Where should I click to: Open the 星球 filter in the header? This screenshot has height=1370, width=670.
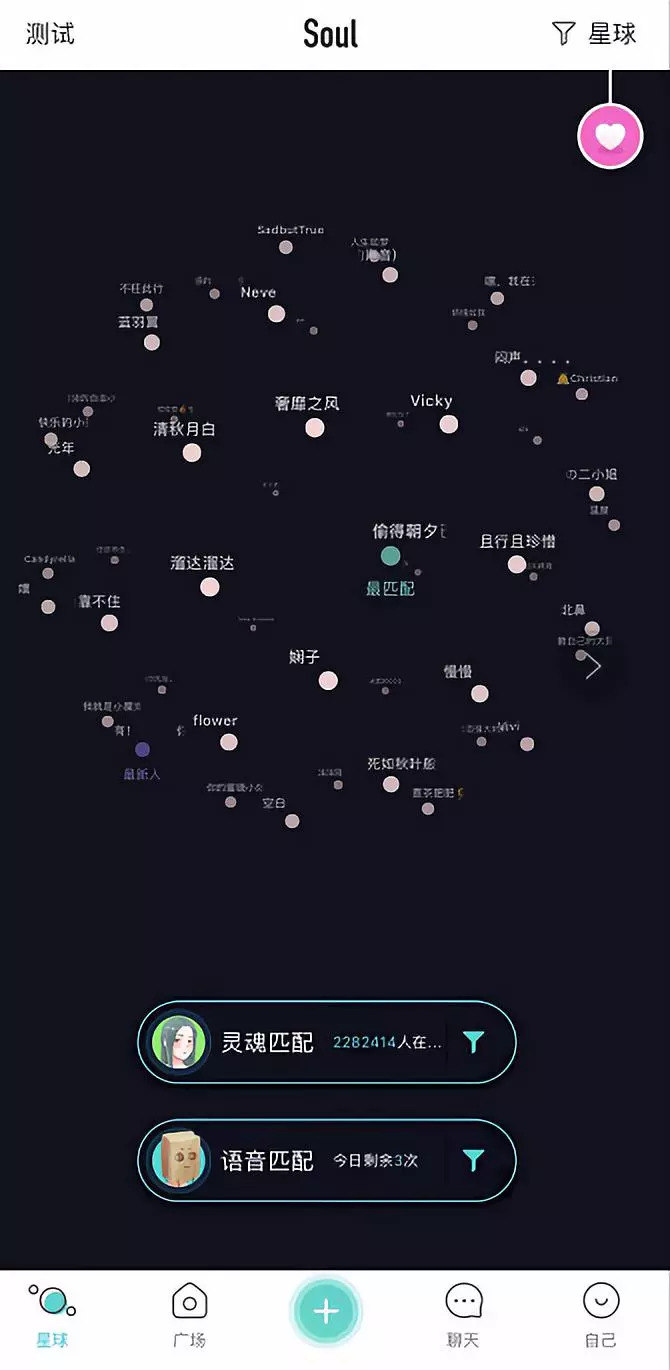pos(595,34)
